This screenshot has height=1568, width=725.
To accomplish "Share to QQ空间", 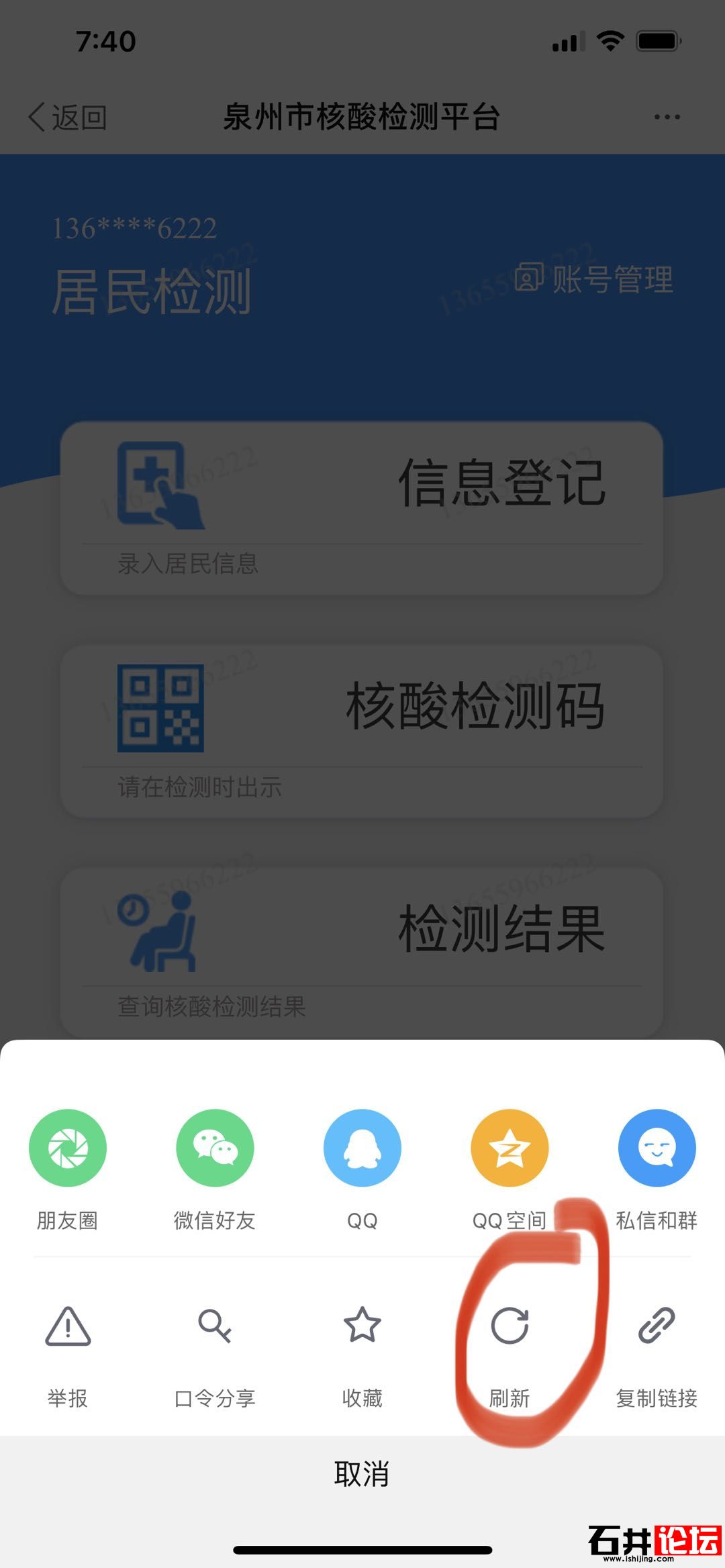I will (510, 1148).
